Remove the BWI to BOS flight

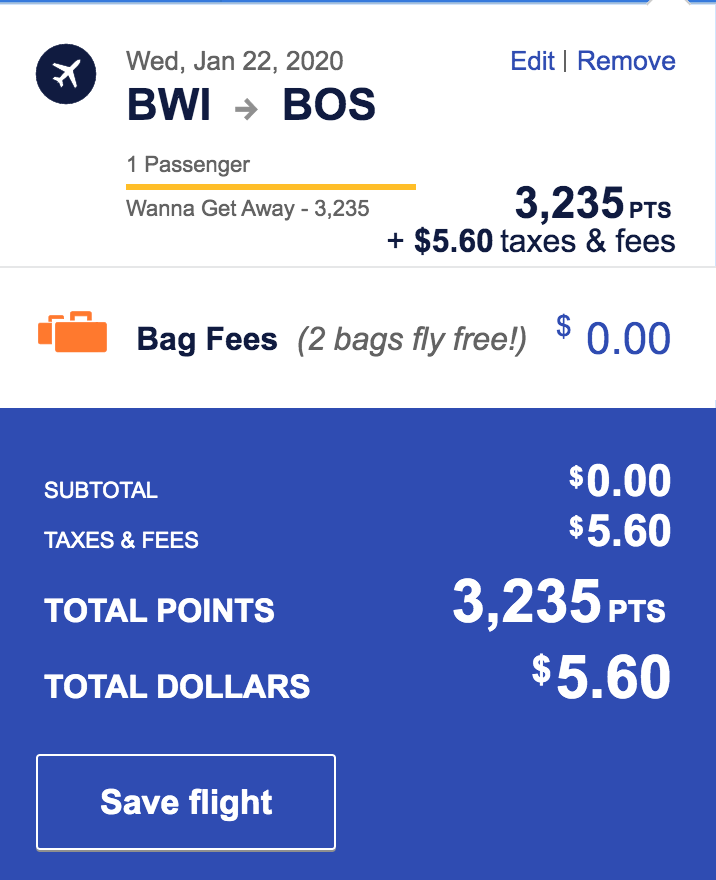pyautogui.click(x=626, y=61)
